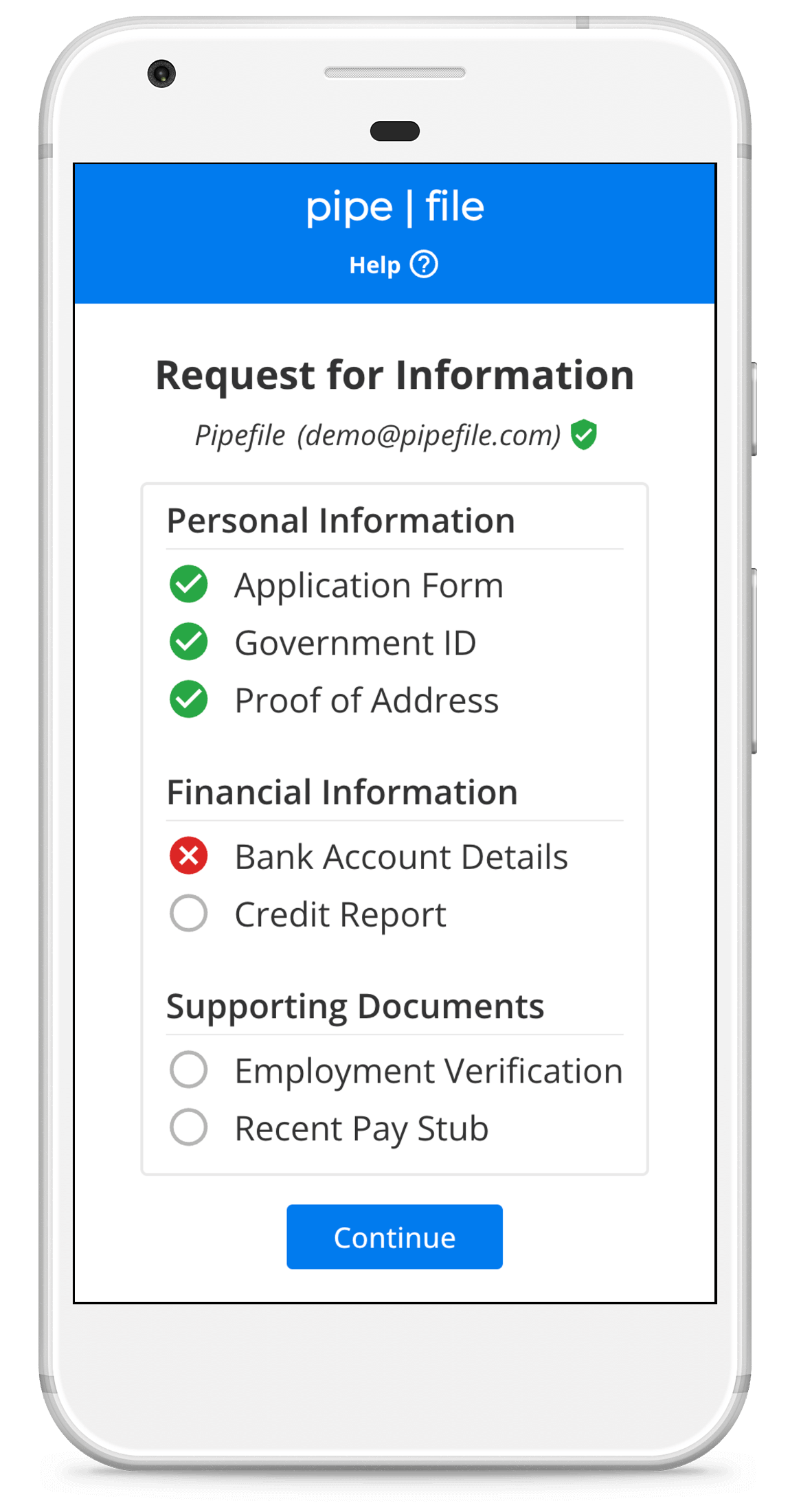Viewport: 790px width, 1512px height.
Task: Open the Bank Account Details item
Action: click(x=400, y=857)
